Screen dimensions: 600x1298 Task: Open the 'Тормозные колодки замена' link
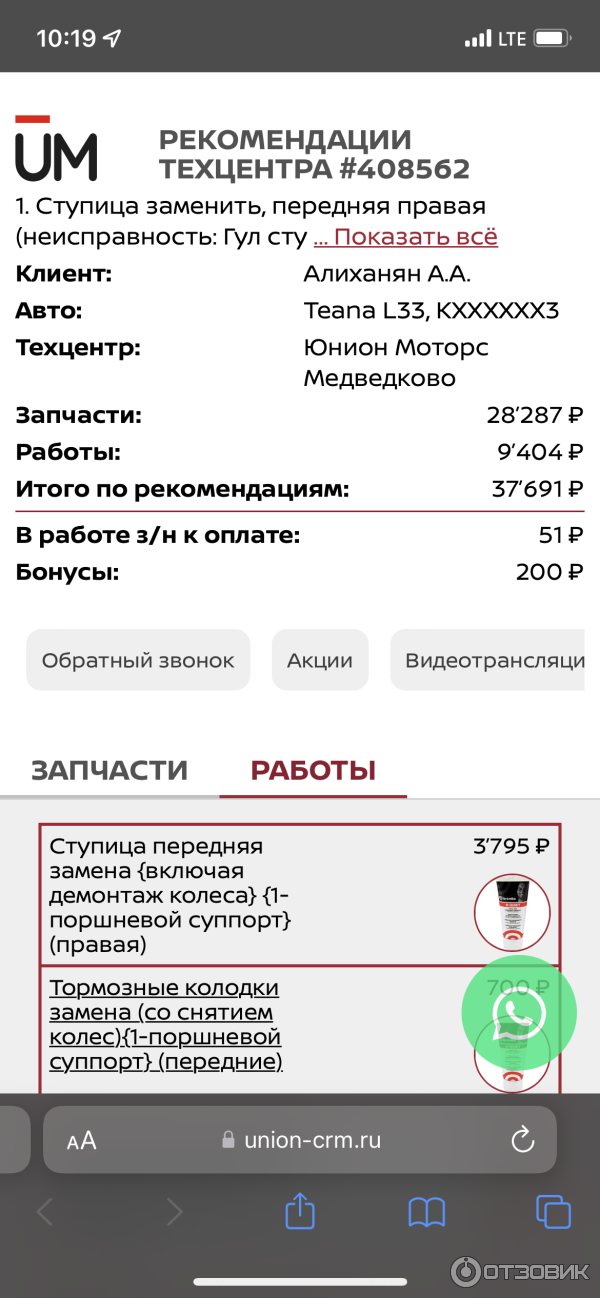tap(166, 1024)
